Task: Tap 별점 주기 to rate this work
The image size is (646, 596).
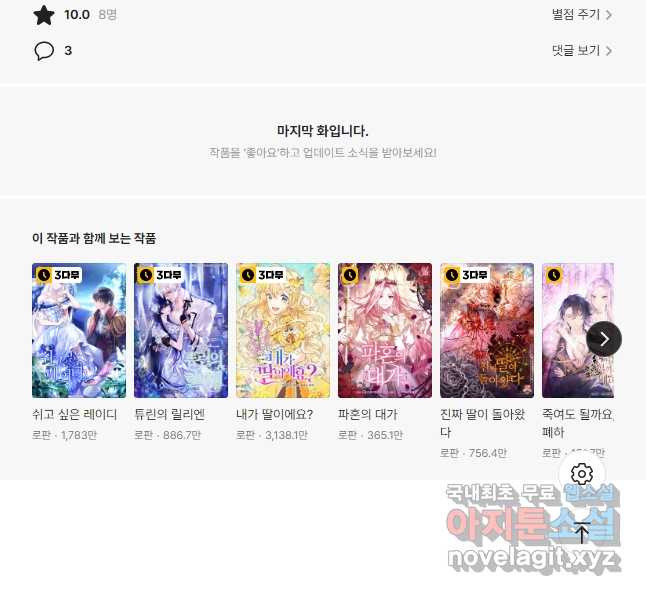Action: pyautogui.click(x=581, y=15)
